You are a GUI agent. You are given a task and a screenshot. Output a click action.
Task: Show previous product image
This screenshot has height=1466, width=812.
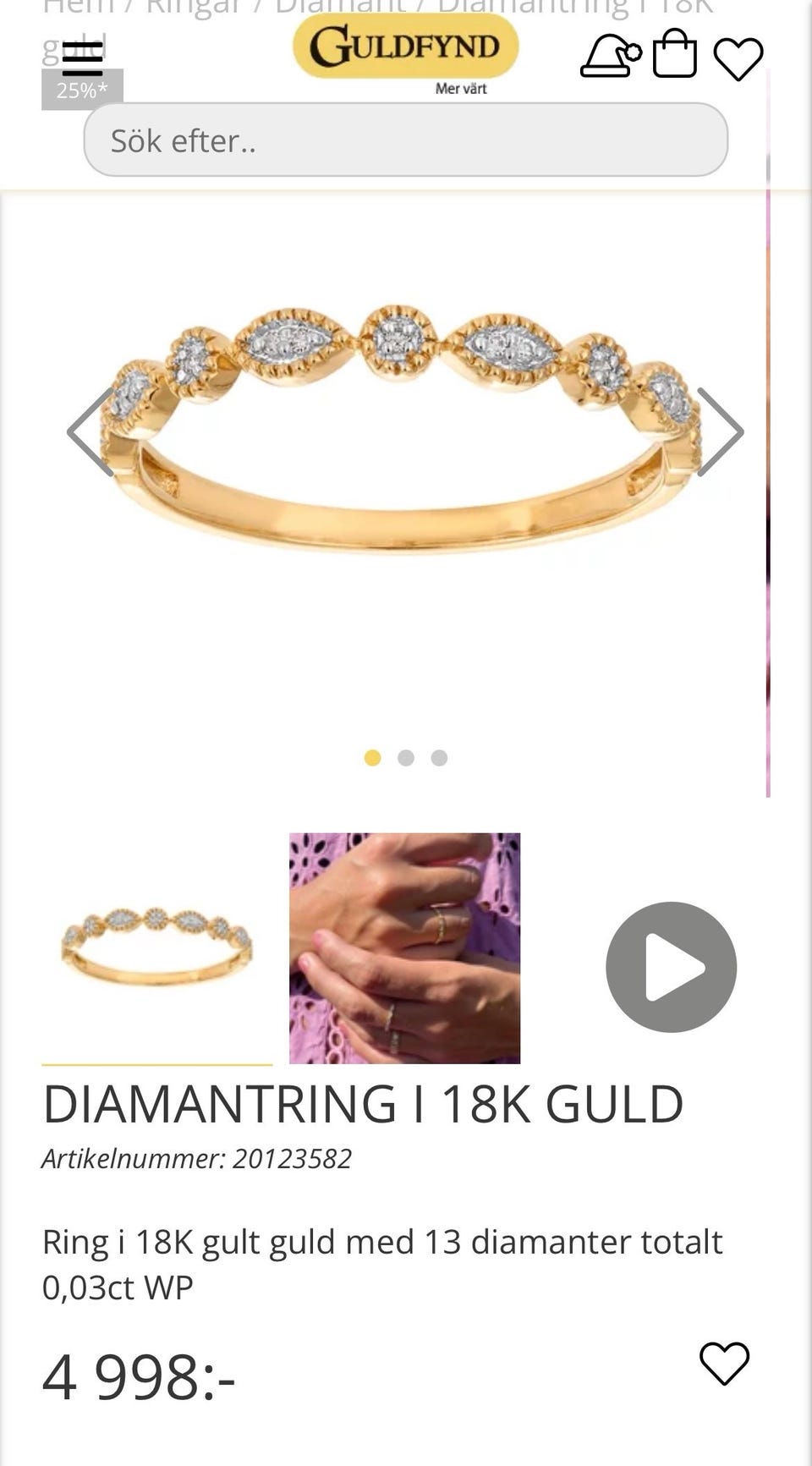coord(91,431)
